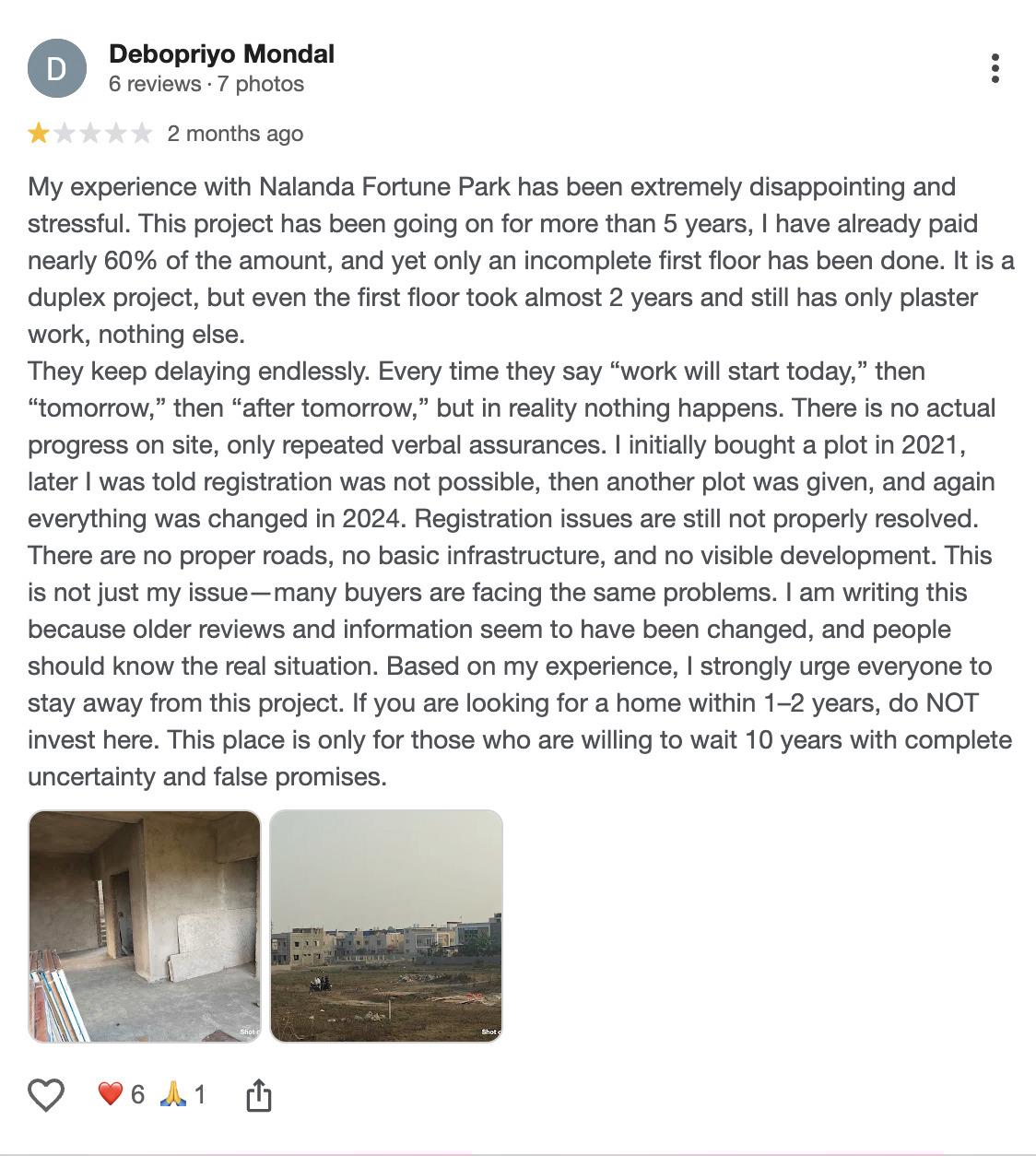Like this review with the heart outline

tap(46, 1095)
